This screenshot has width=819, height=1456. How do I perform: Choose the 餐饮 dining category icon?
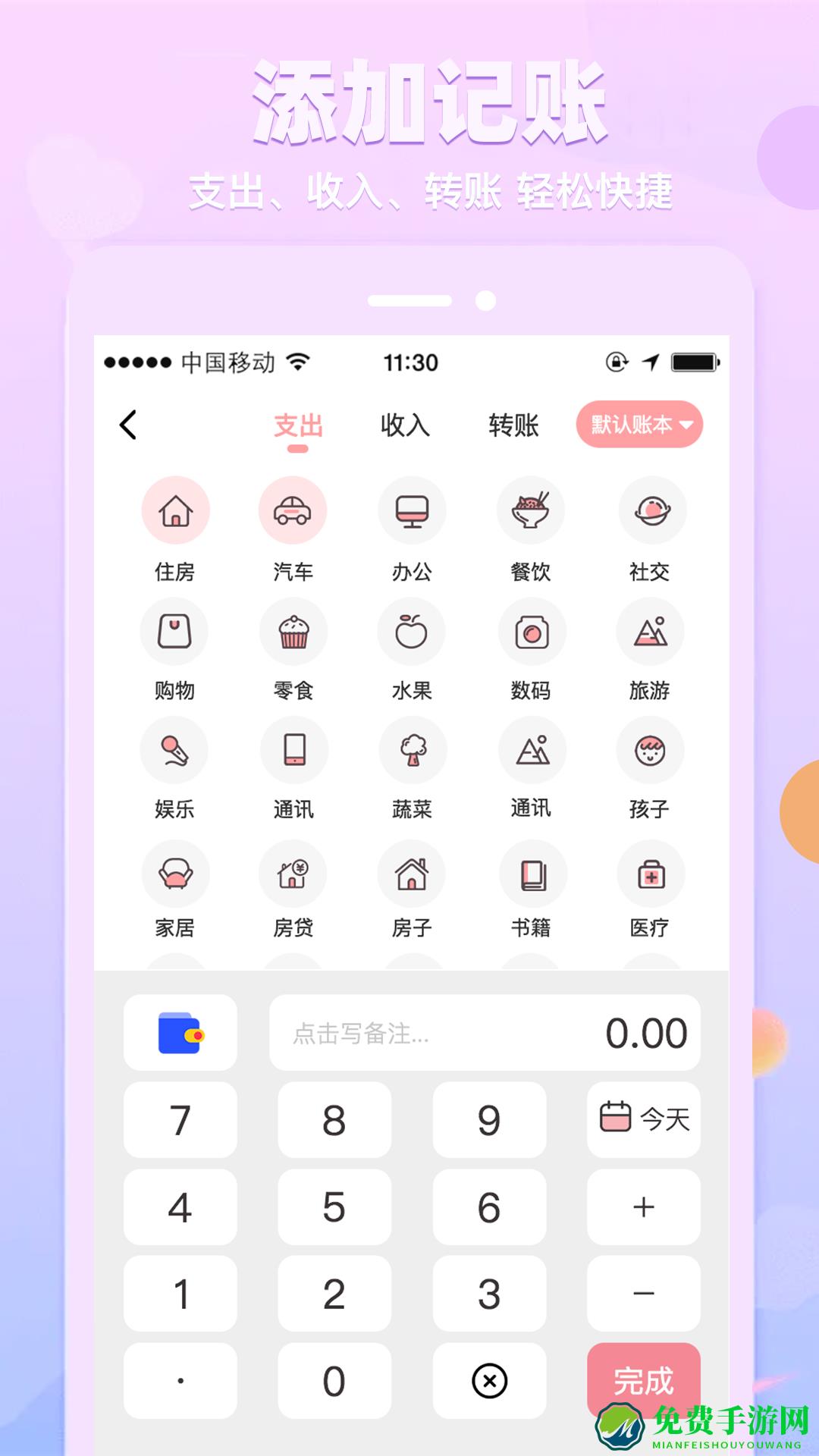531,510
